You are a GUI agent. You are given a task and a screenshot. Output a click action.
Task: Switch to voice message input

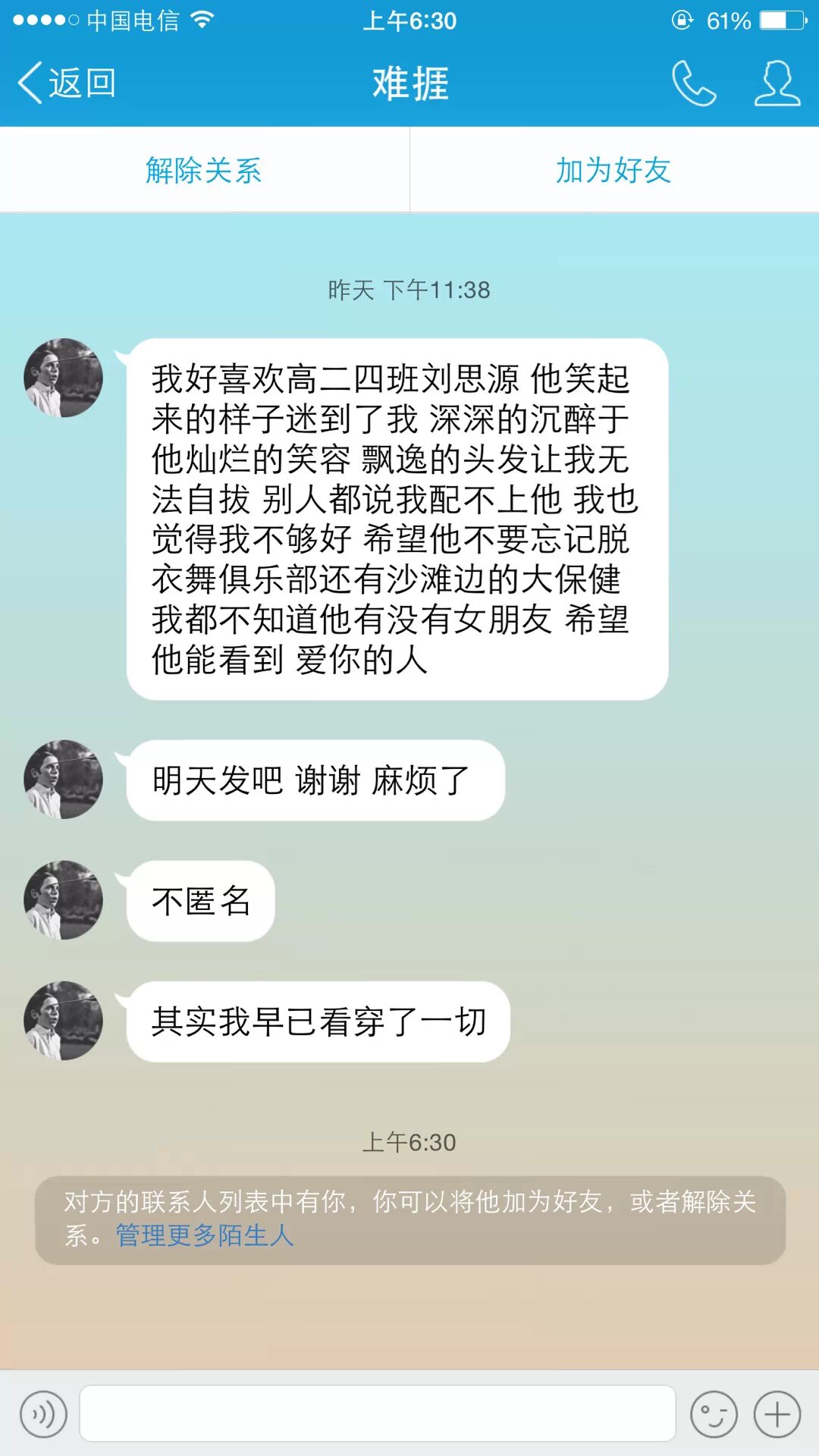43,1414
